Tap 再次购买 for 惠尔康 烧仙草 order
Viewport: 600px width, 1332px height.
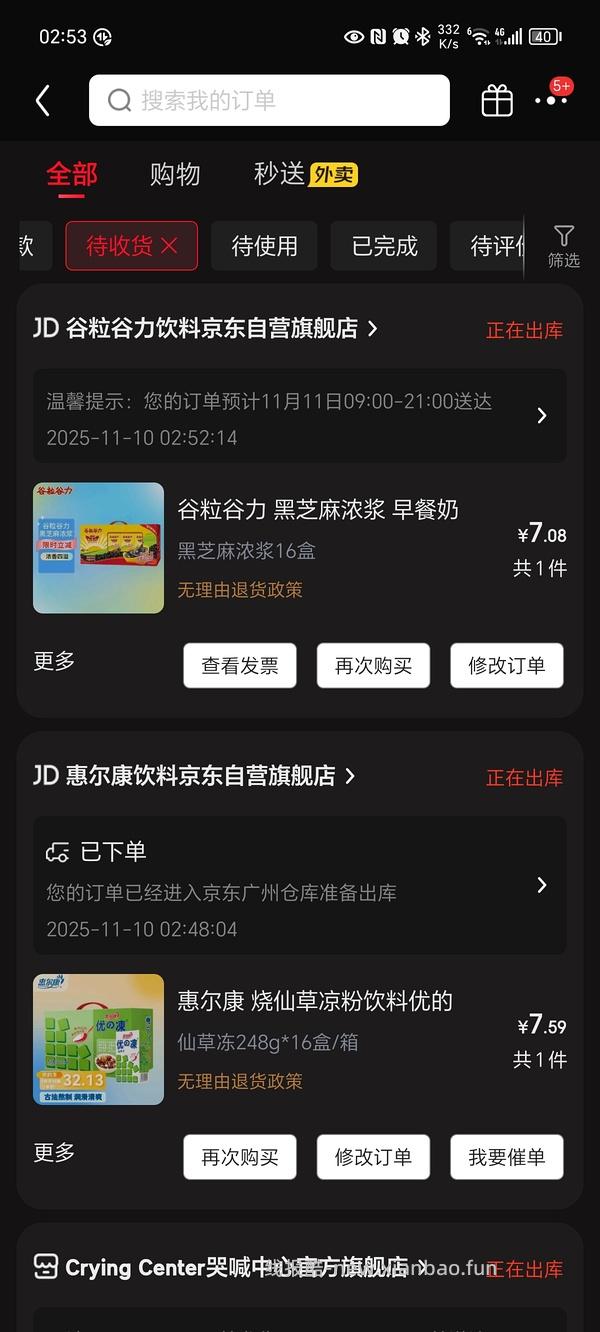(x=240, y=1157)
